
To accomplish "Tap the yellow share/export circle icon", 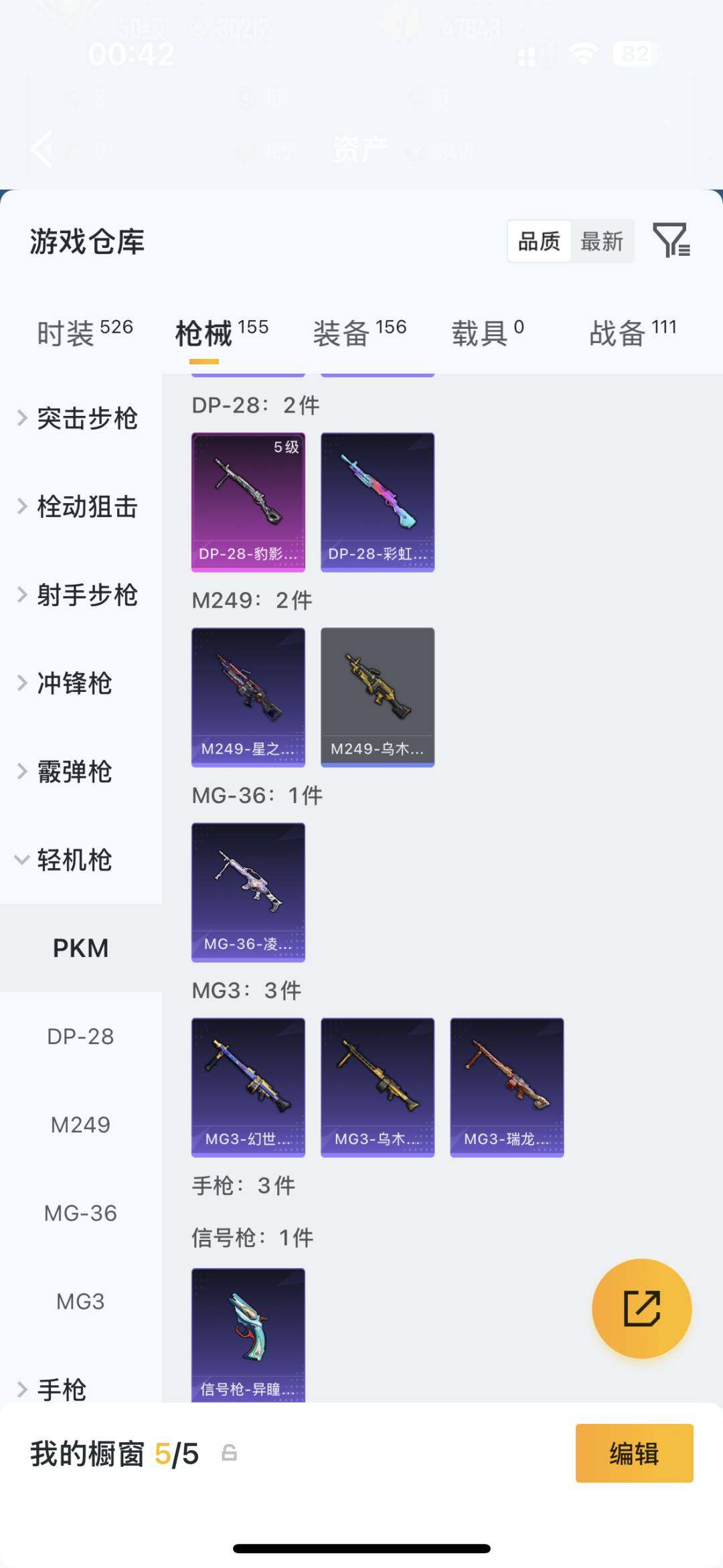I will click(641, 1307).
